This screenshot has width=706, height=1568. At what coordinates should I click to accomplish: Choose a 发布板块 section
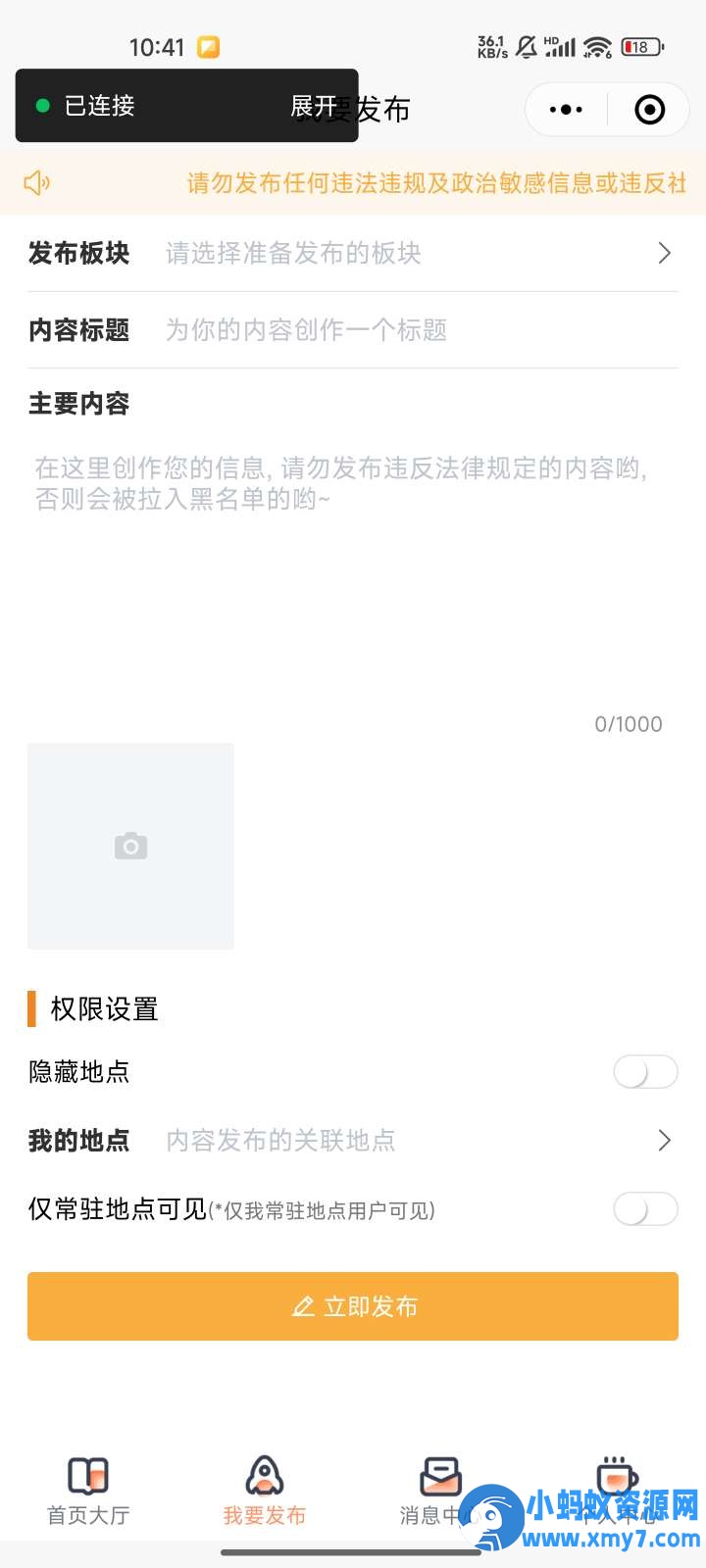(x=412, y=253)
